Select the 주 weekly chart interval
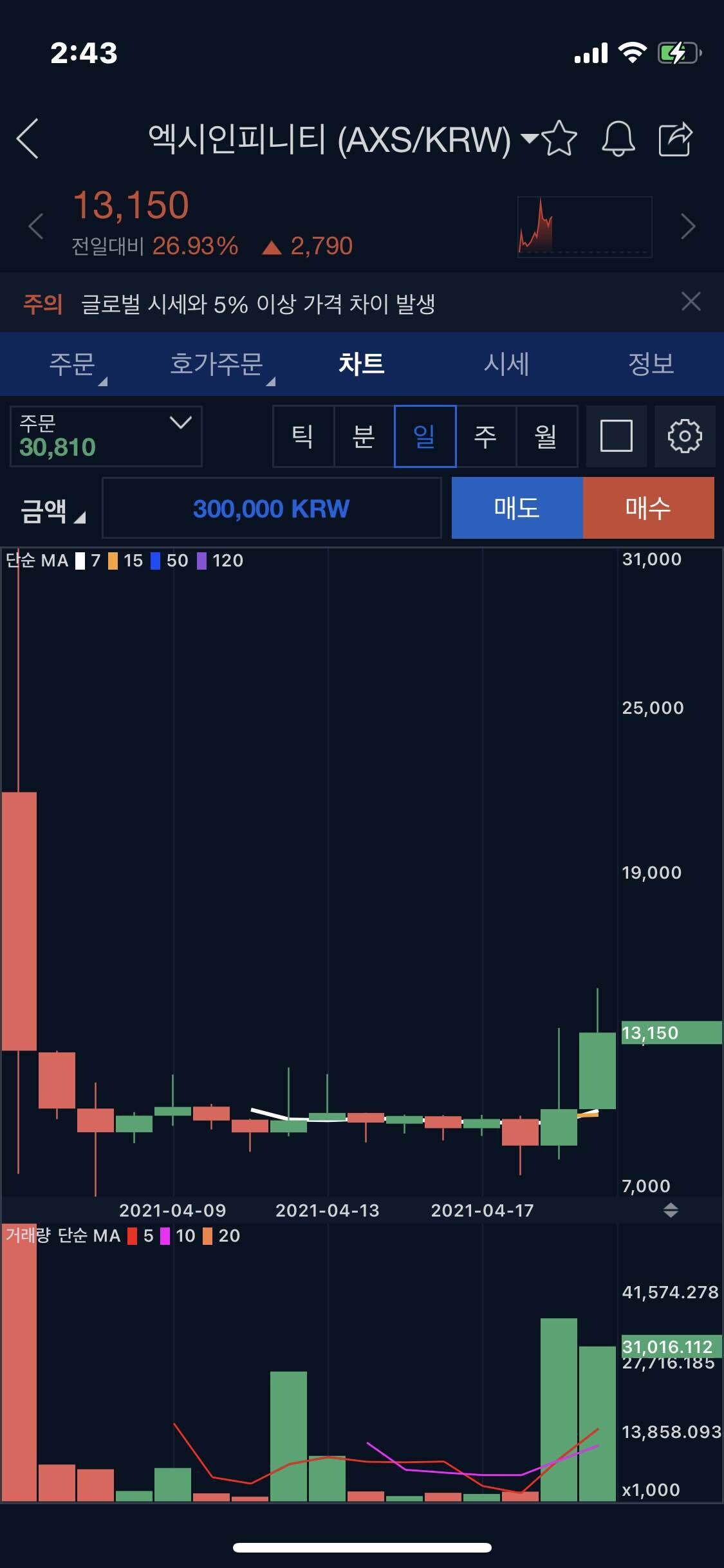This screenshot has height=1568, width=724. [x=485, y=436]
